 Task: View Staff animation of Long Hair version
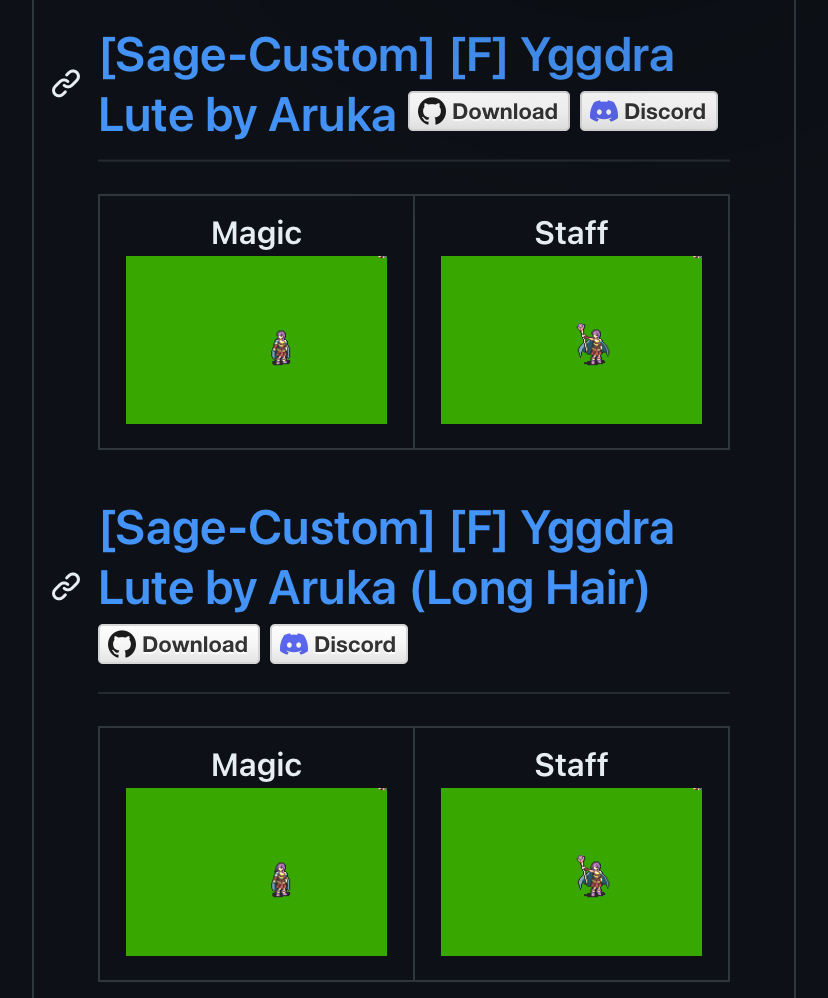tap(571, 872)
